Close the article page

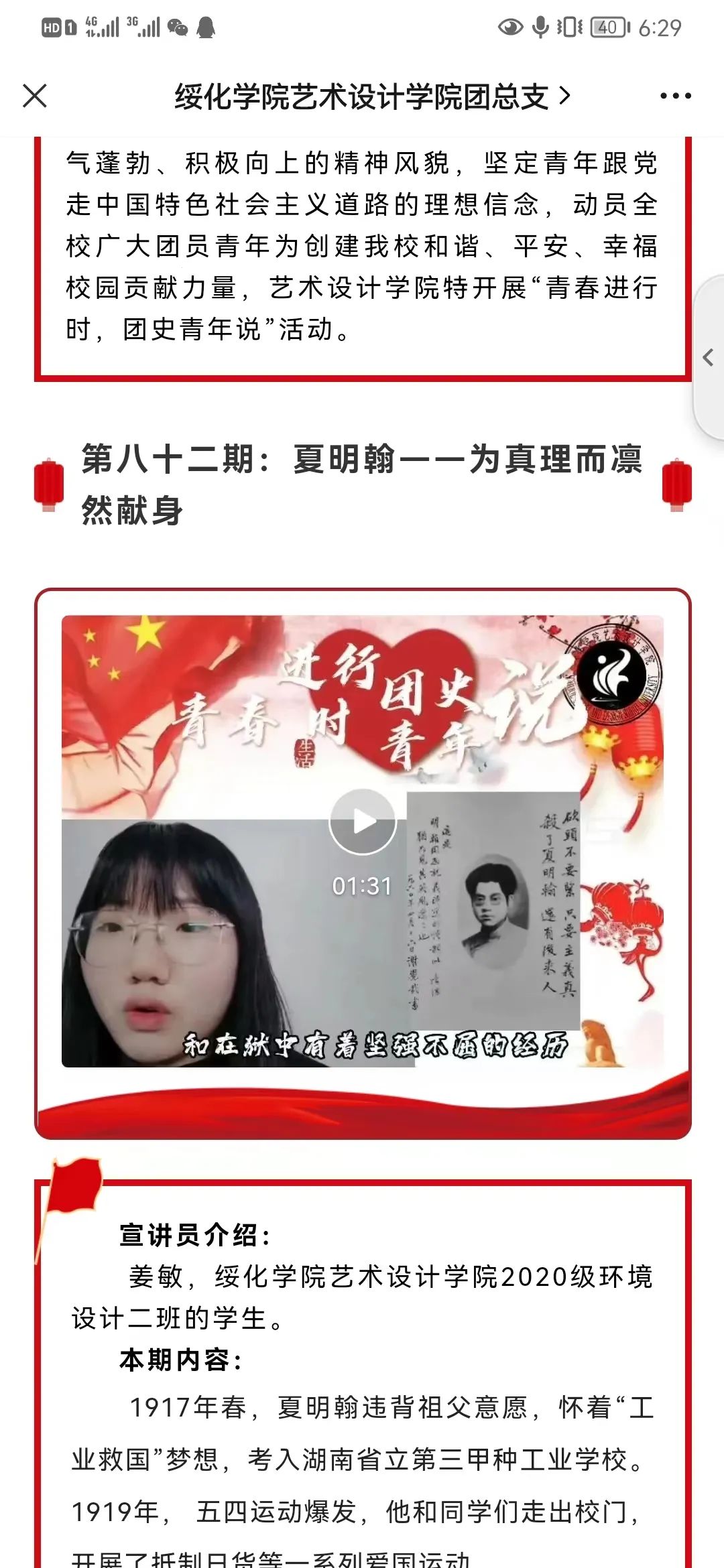(x=35, y=96)
